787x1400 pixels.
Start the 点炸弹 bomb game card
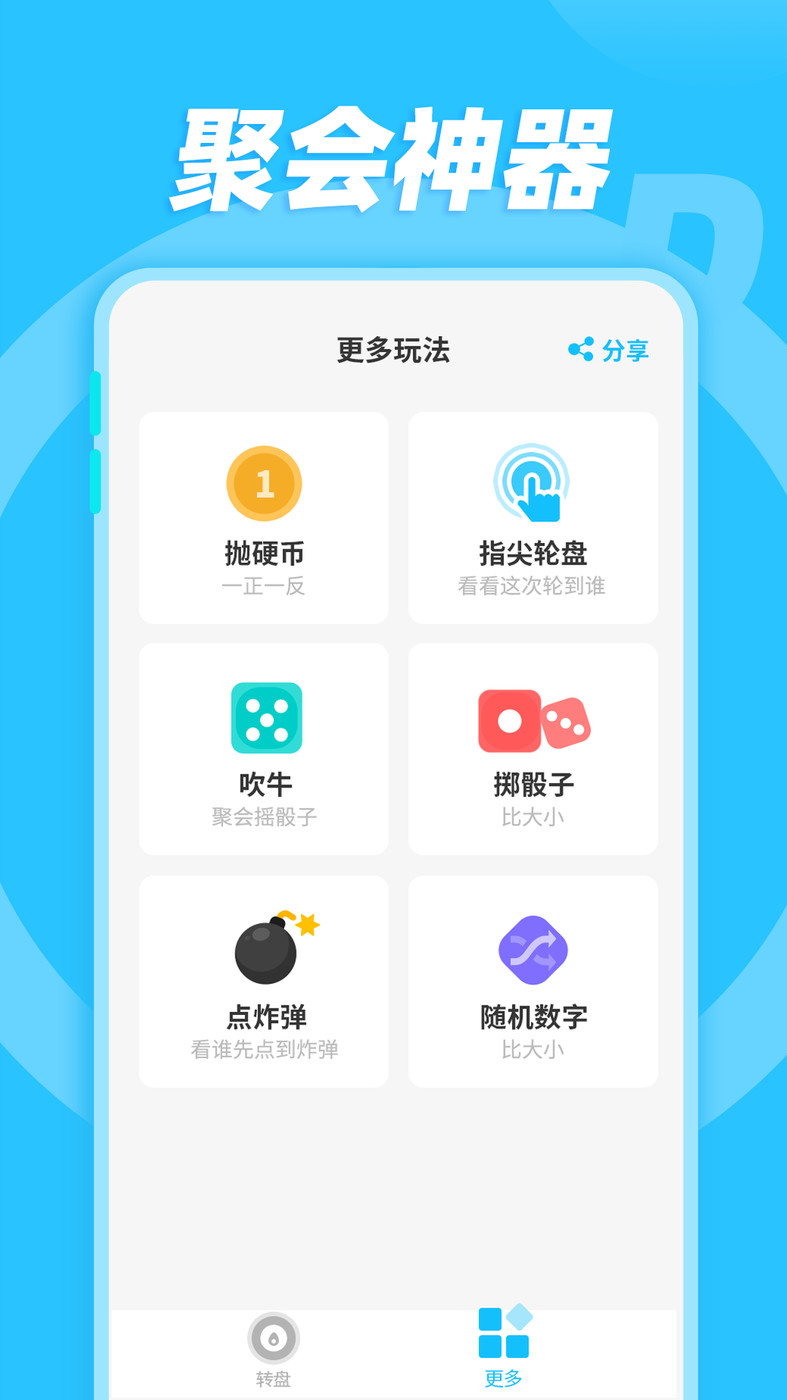click(x=264, y=982)
